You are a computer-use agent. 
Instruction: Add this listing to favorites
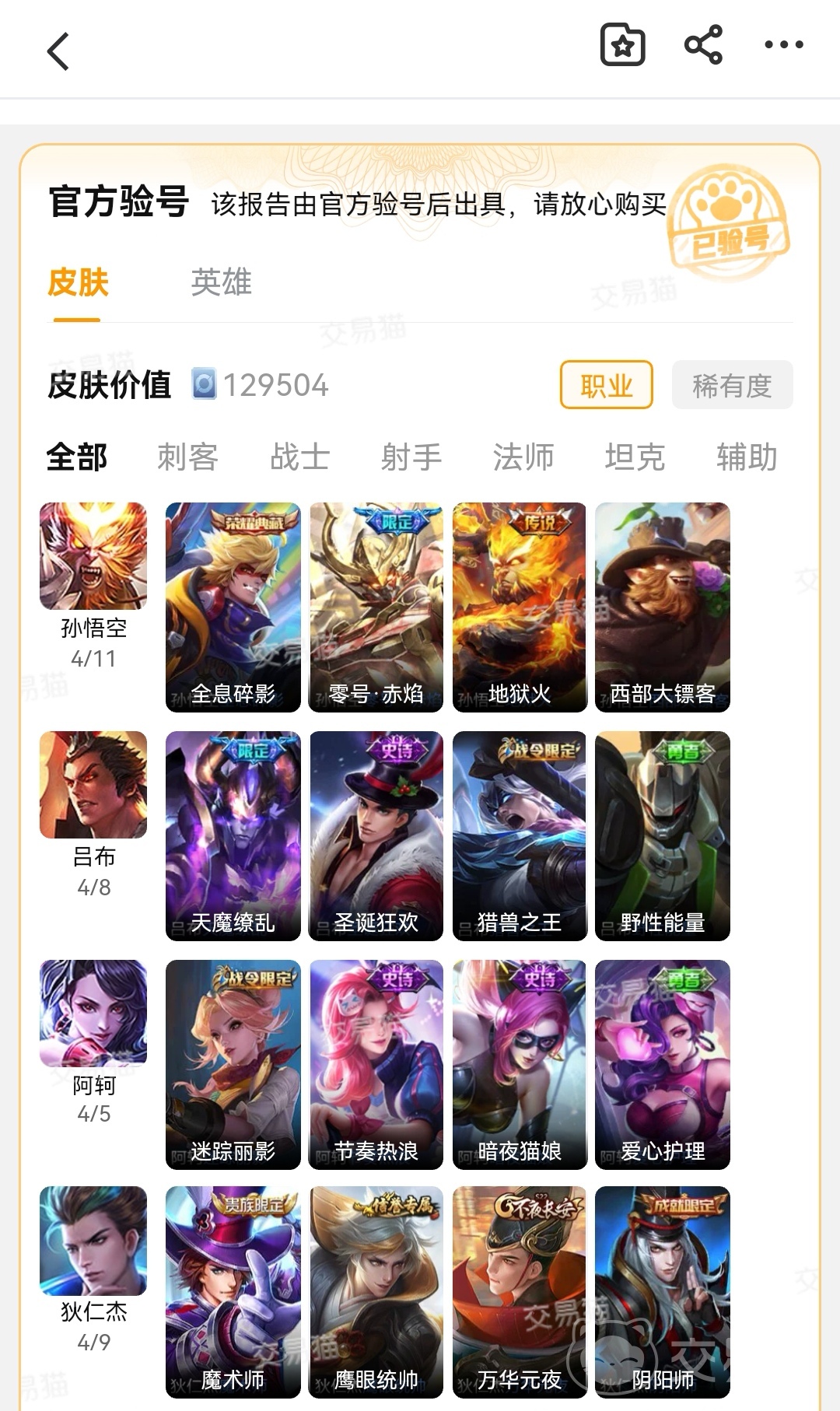pyautogui.click(x=622, y=45)
